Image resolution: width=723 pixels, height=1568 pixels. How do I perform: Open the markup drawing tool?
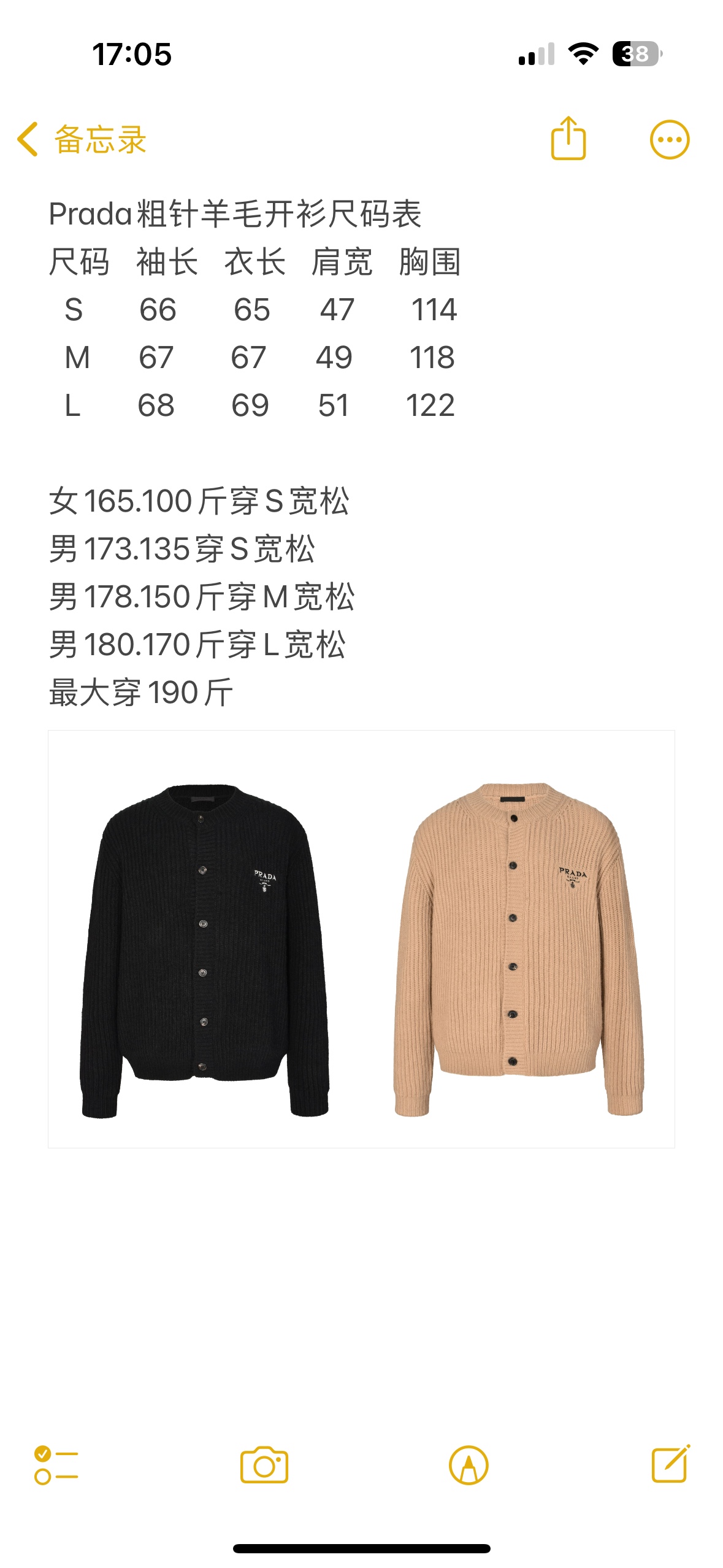click(469, 1465)
